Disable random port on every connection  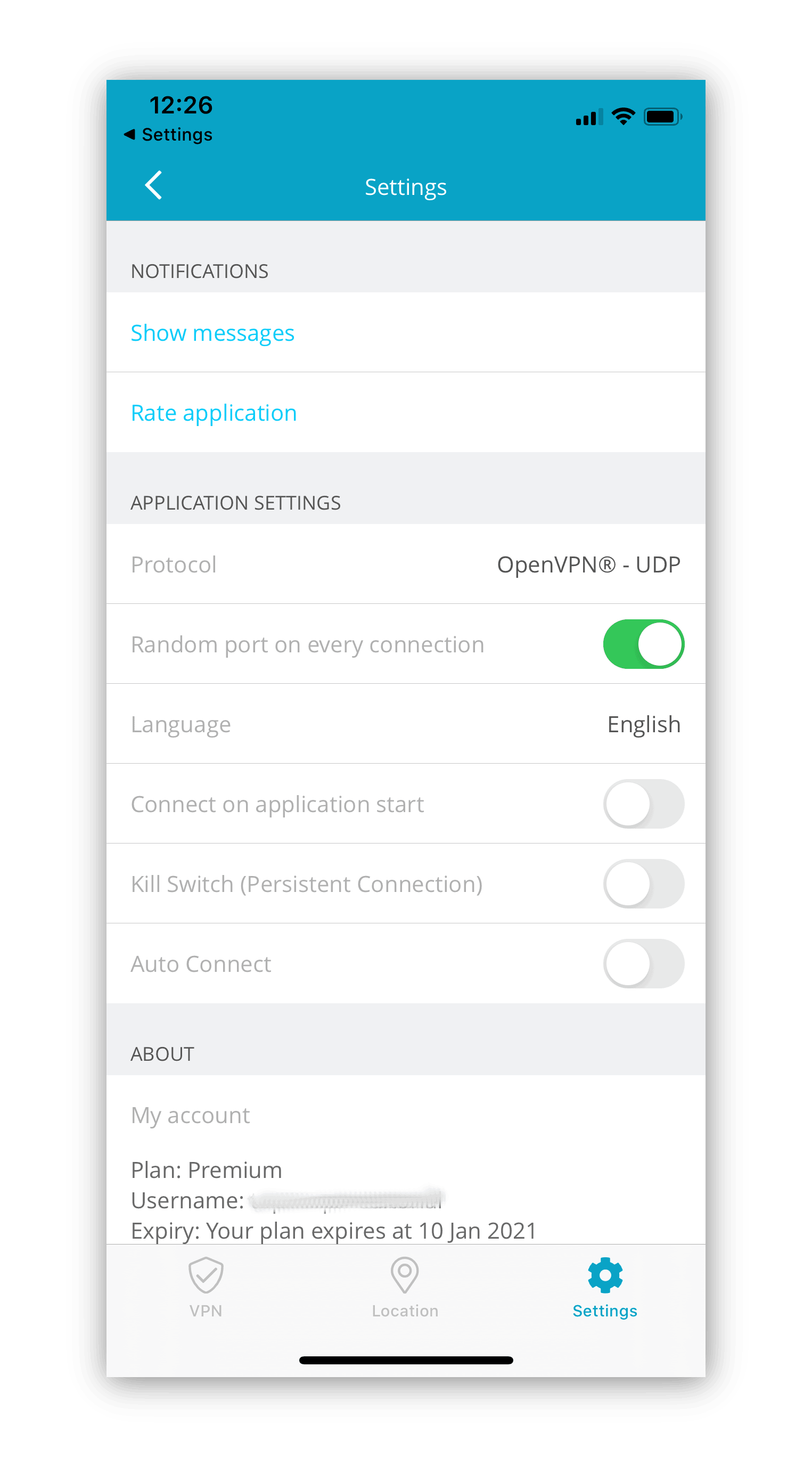pyautogui.click(x=643, y=644)
